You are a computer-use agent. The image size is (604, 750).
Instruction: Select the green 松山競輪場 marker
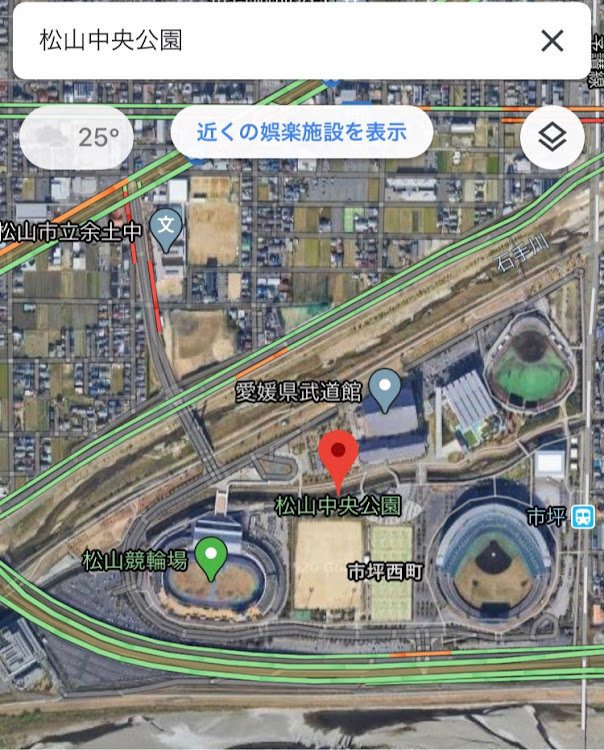point(210,556)
